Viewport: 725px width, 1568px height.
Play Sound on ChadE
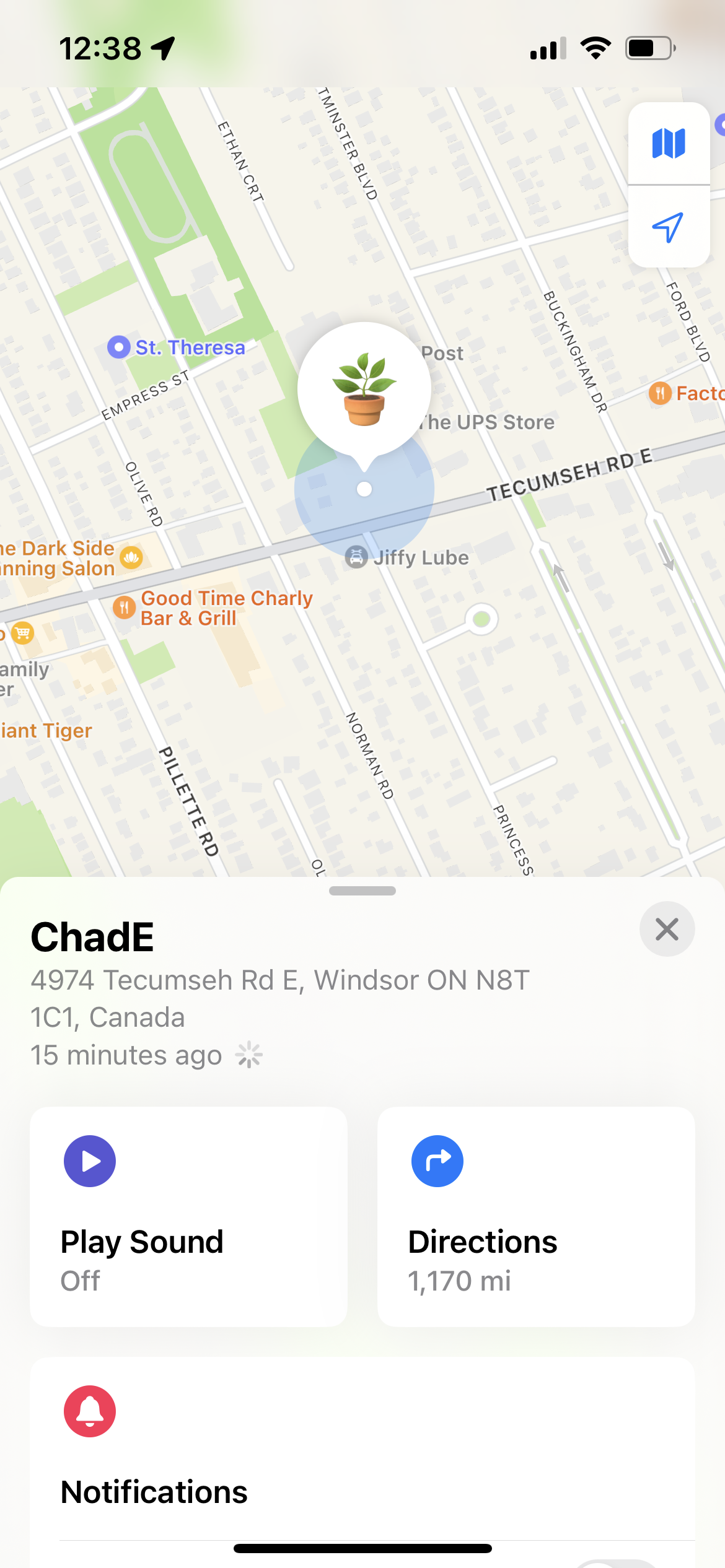[x=188, y=1216]
